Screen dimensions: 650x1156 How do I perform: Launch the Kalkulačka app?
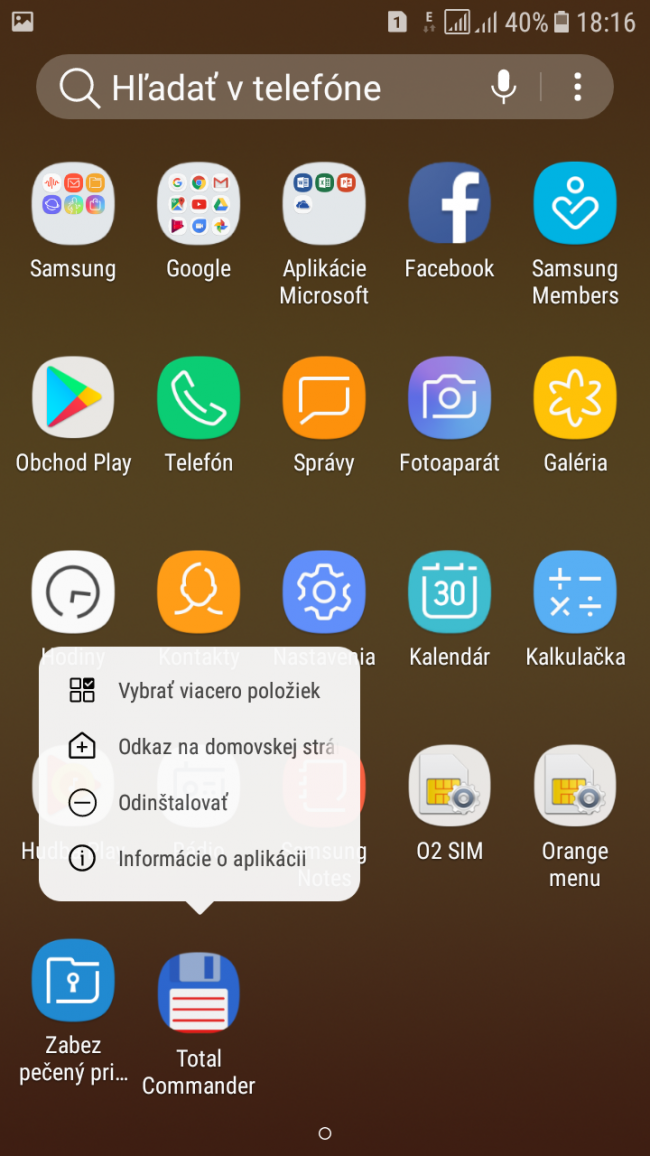tap(575, 592)
